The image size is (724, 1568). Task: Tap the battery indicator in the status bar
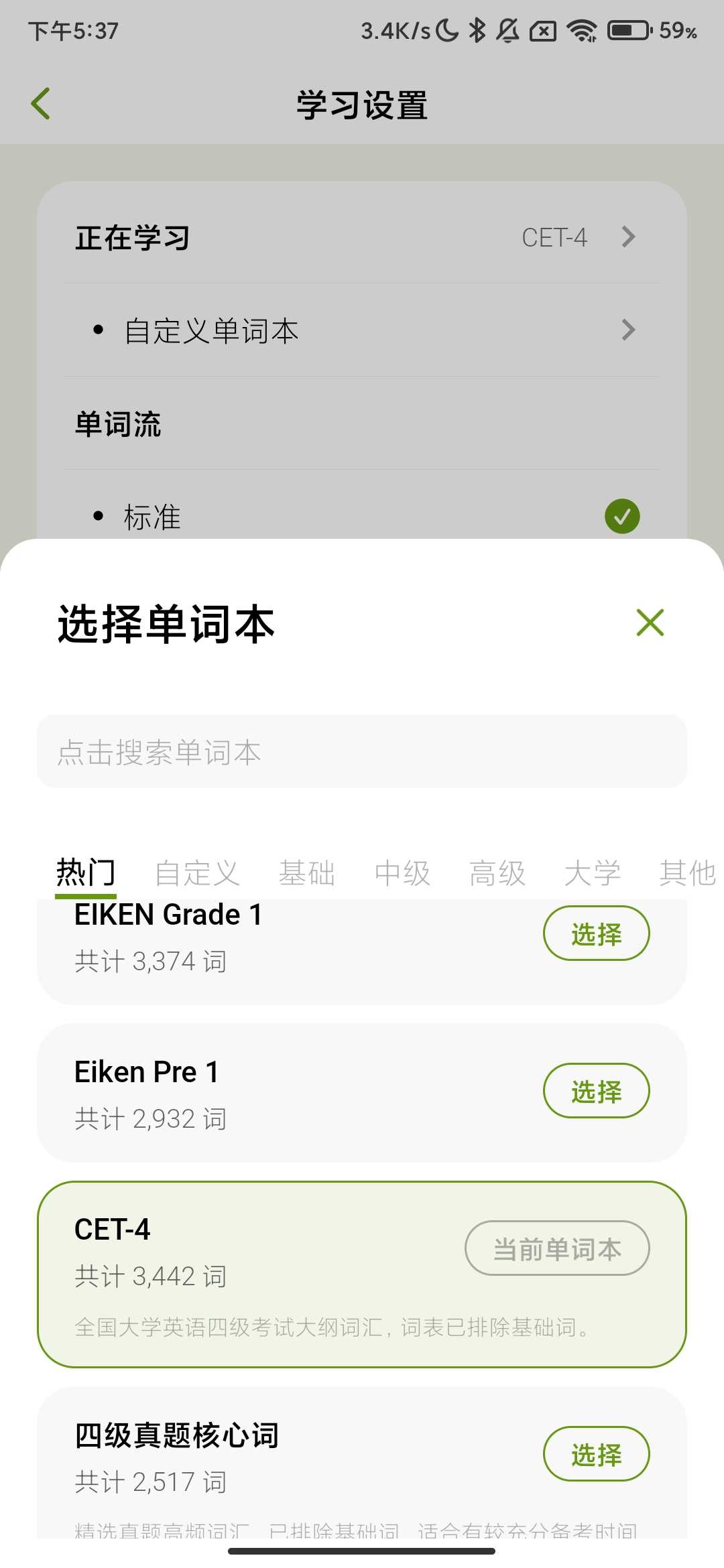click(627, 30)
